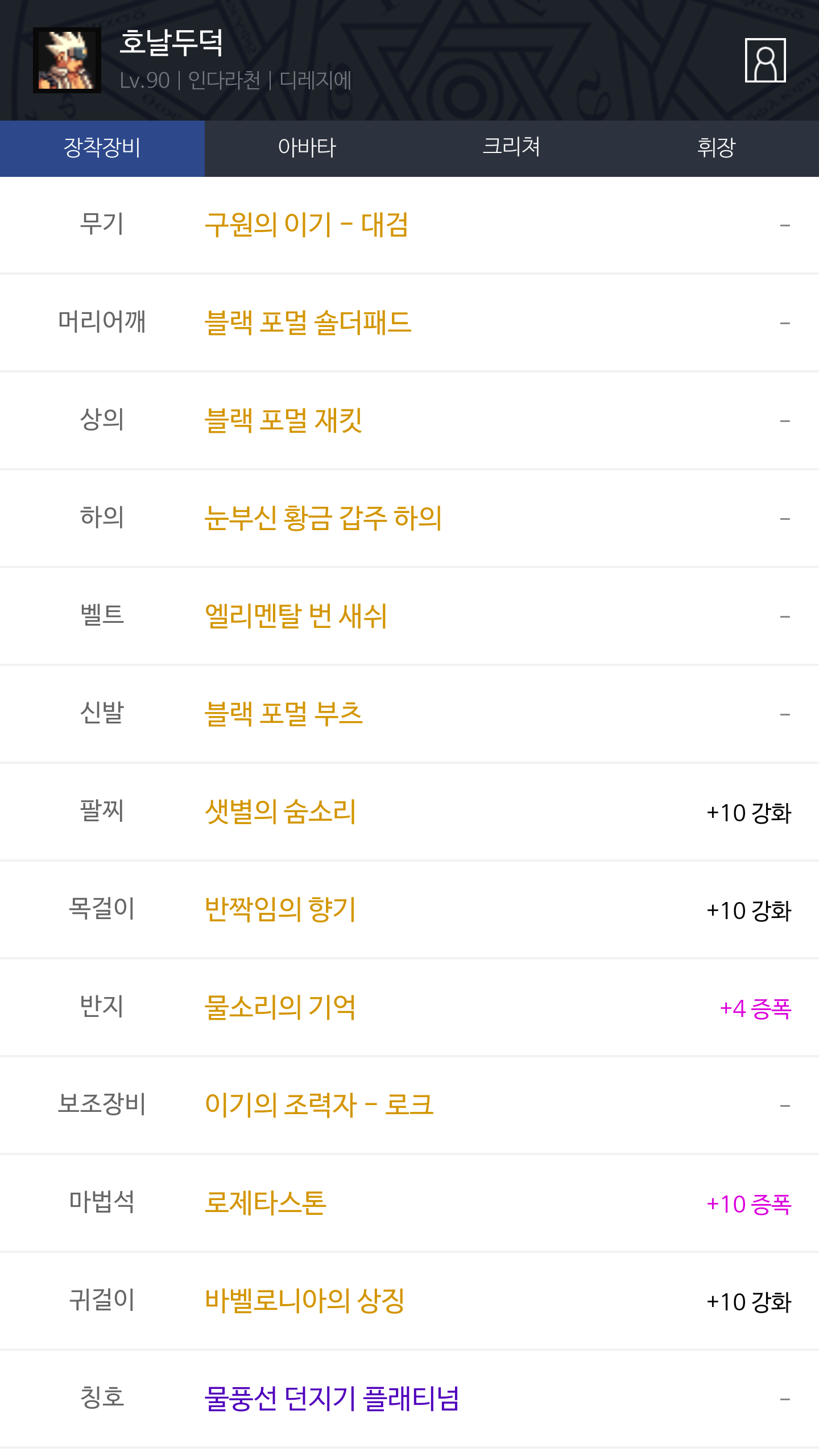Screen dimensions: 819x1456
Task: Open the 휘장 tab
Action: (717, 148)
